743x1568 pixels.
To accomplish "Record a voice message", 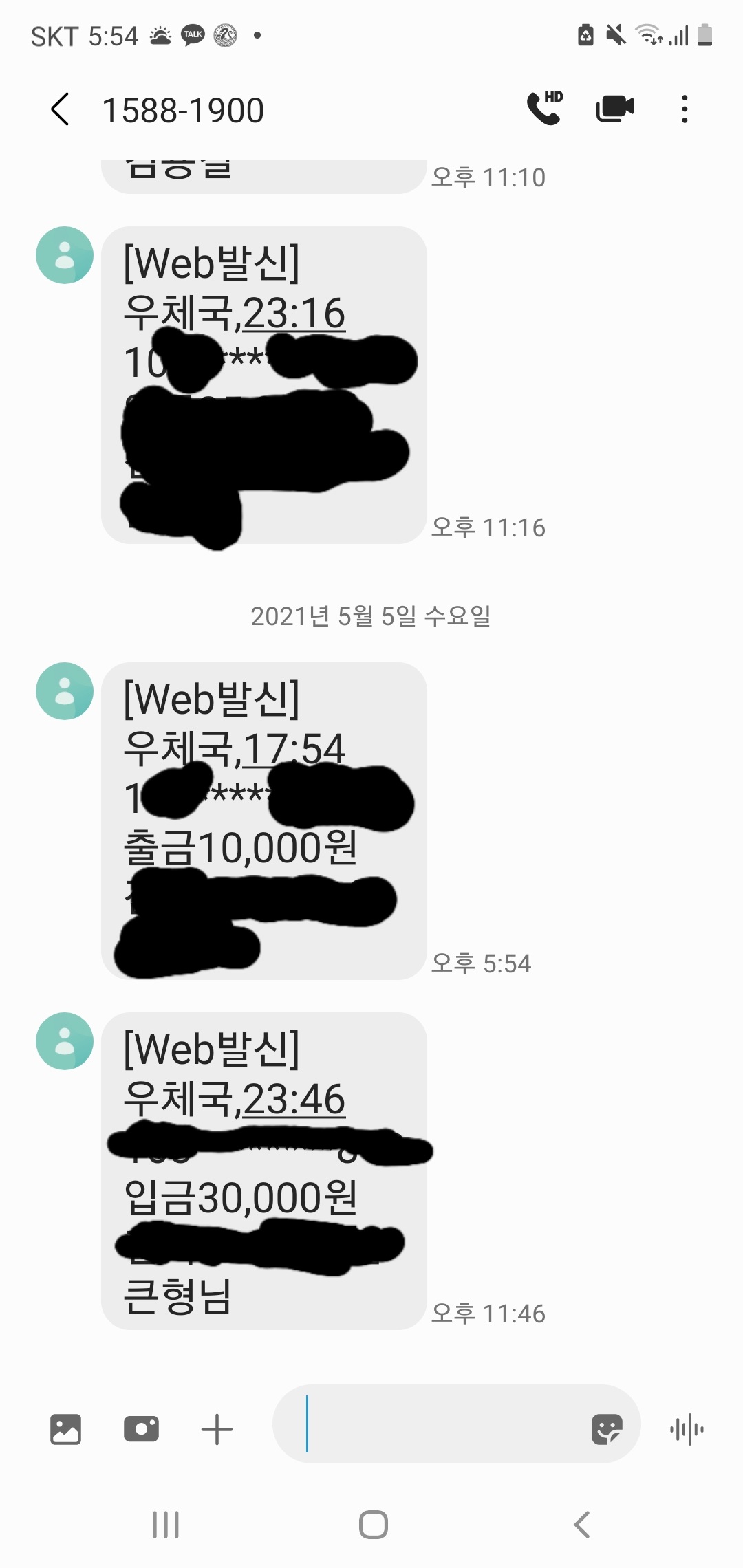I will 687,1429.
